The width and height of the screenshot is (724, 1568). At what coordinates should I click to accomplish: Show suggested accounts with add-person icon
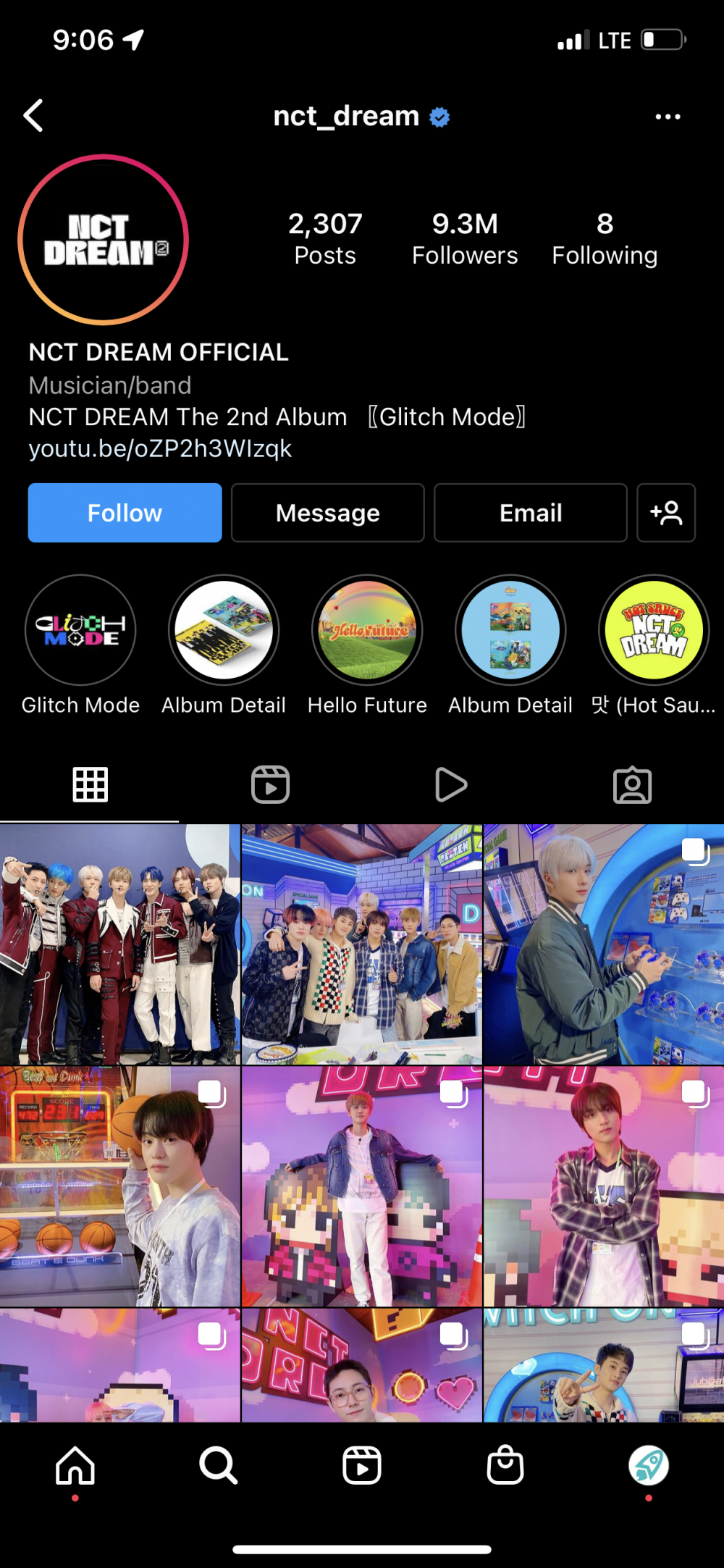tap(666, 513)
